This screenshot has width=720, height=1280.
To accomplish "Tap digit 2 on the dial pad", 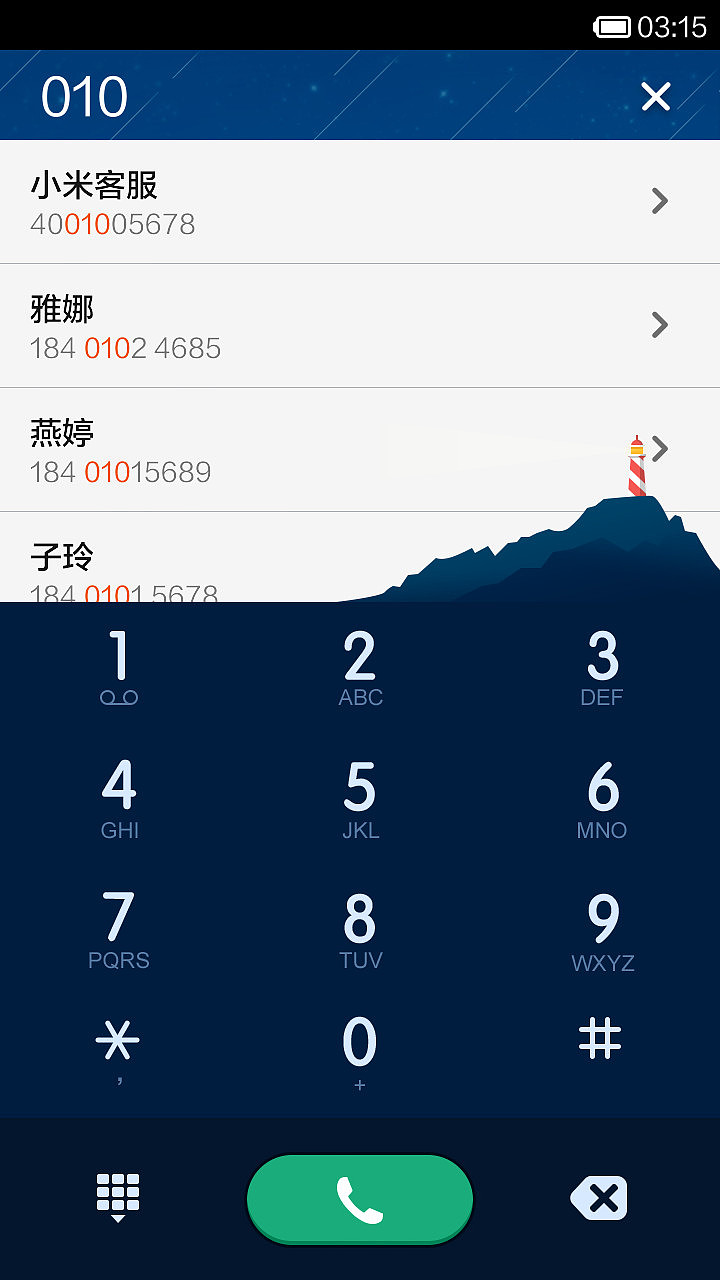I will 360,665.
